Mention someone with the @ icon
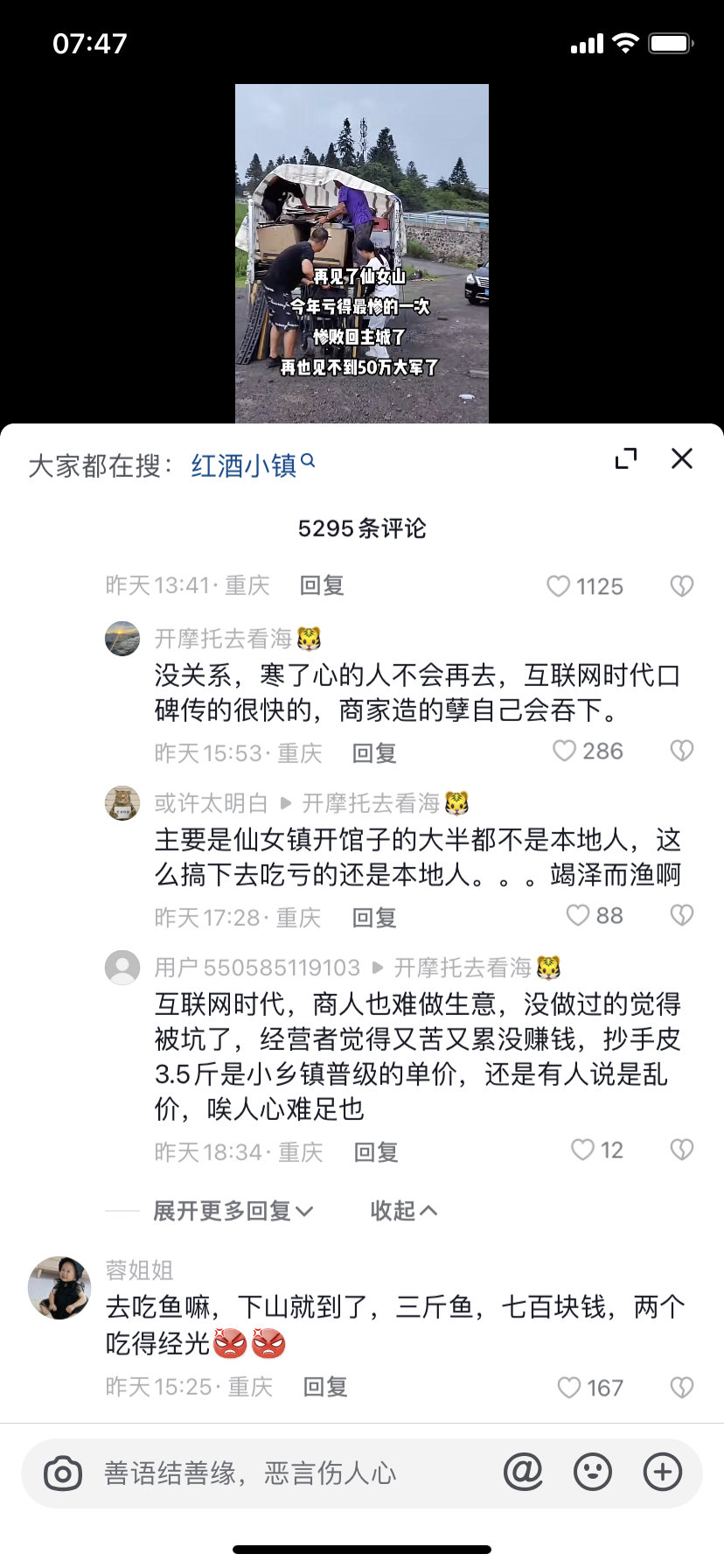 click(x=523, y=1473)
